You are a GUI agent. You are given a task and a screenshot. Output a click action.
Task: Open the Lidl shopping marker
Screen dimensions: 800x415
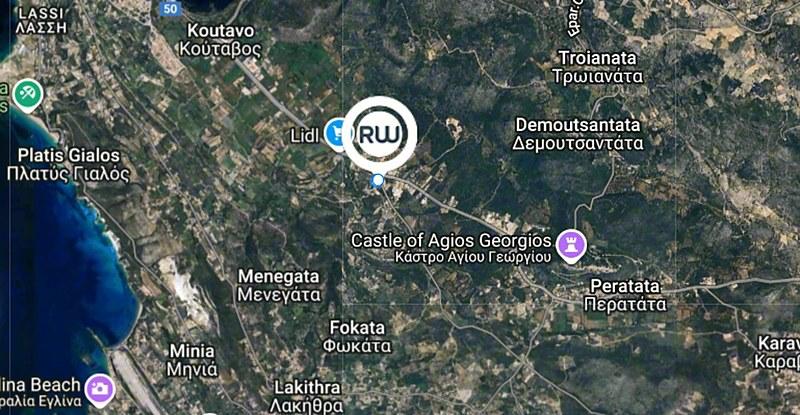click(337, 134)
